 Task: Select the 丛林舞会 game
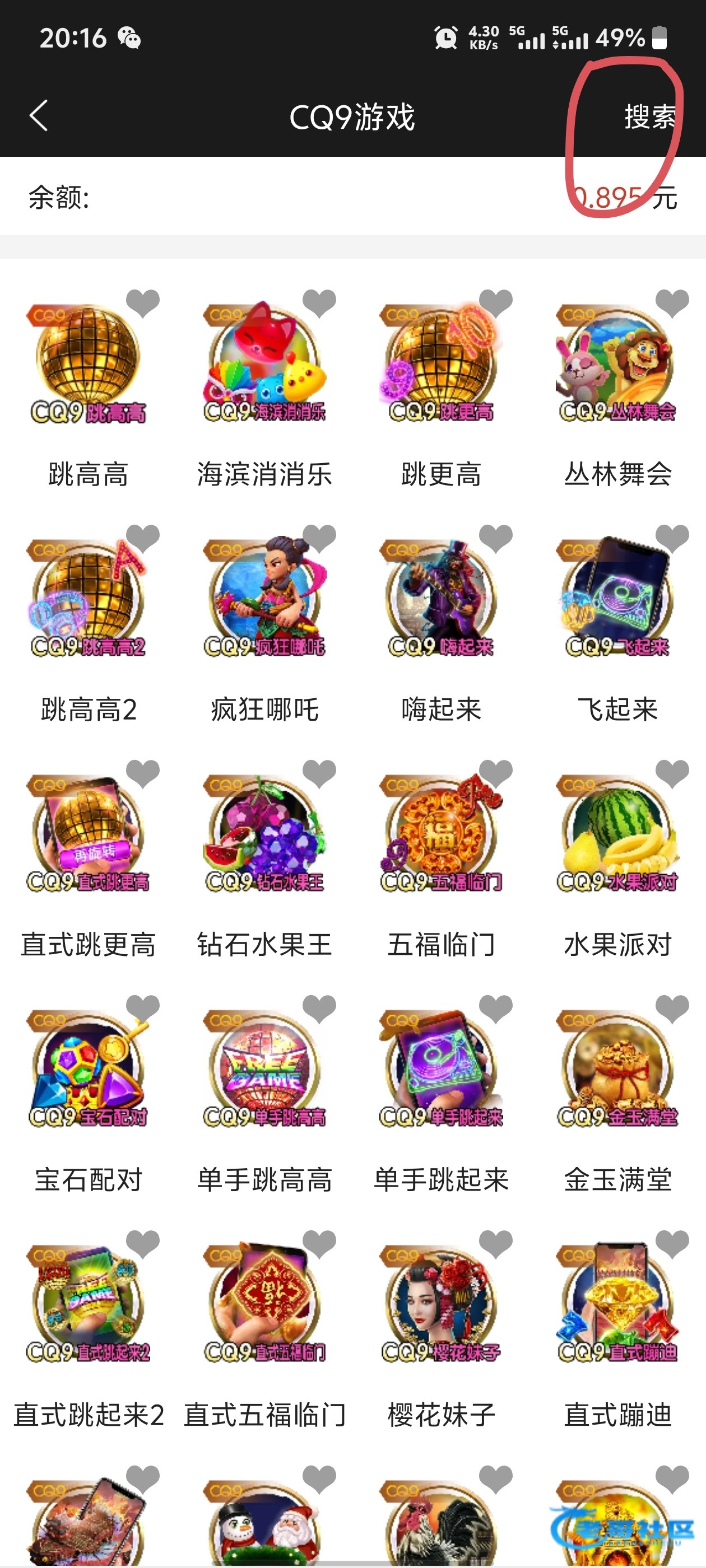point(617,365)
